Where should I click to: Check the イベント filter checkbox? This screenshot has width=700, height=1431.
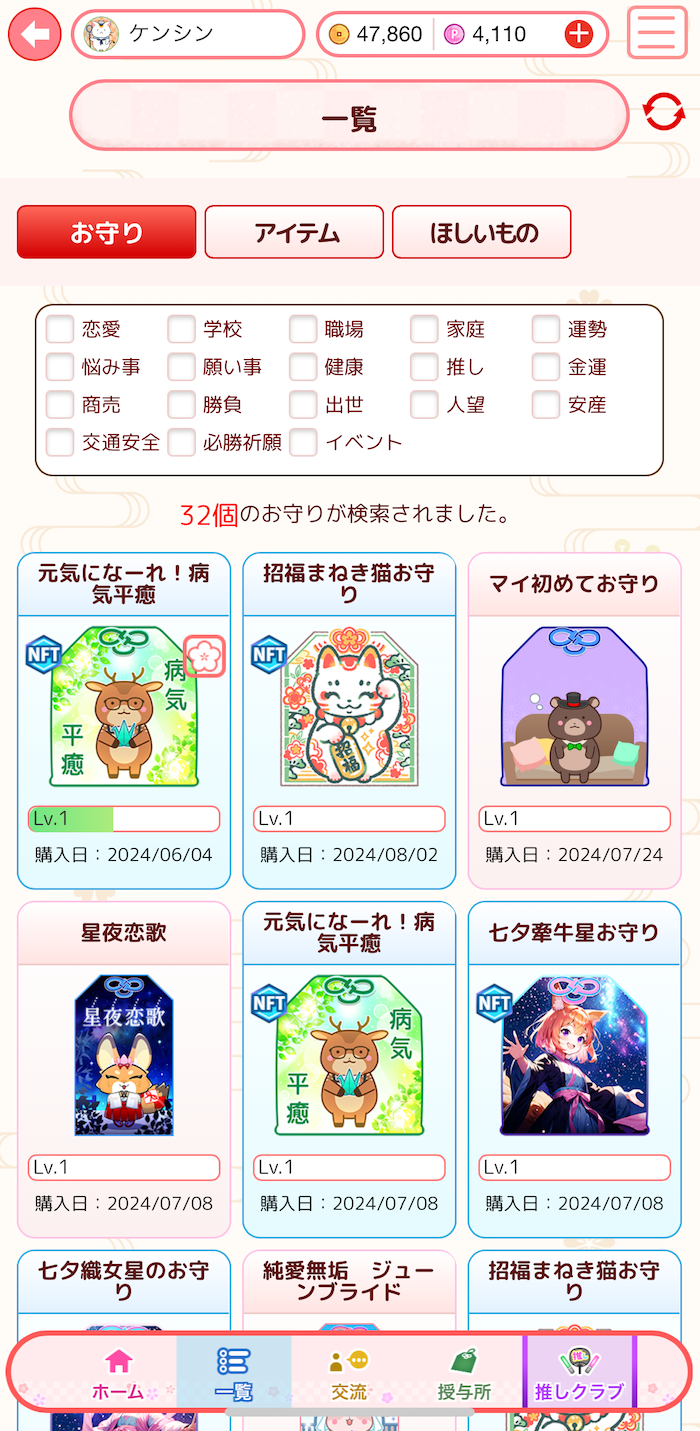coord(303,442)
